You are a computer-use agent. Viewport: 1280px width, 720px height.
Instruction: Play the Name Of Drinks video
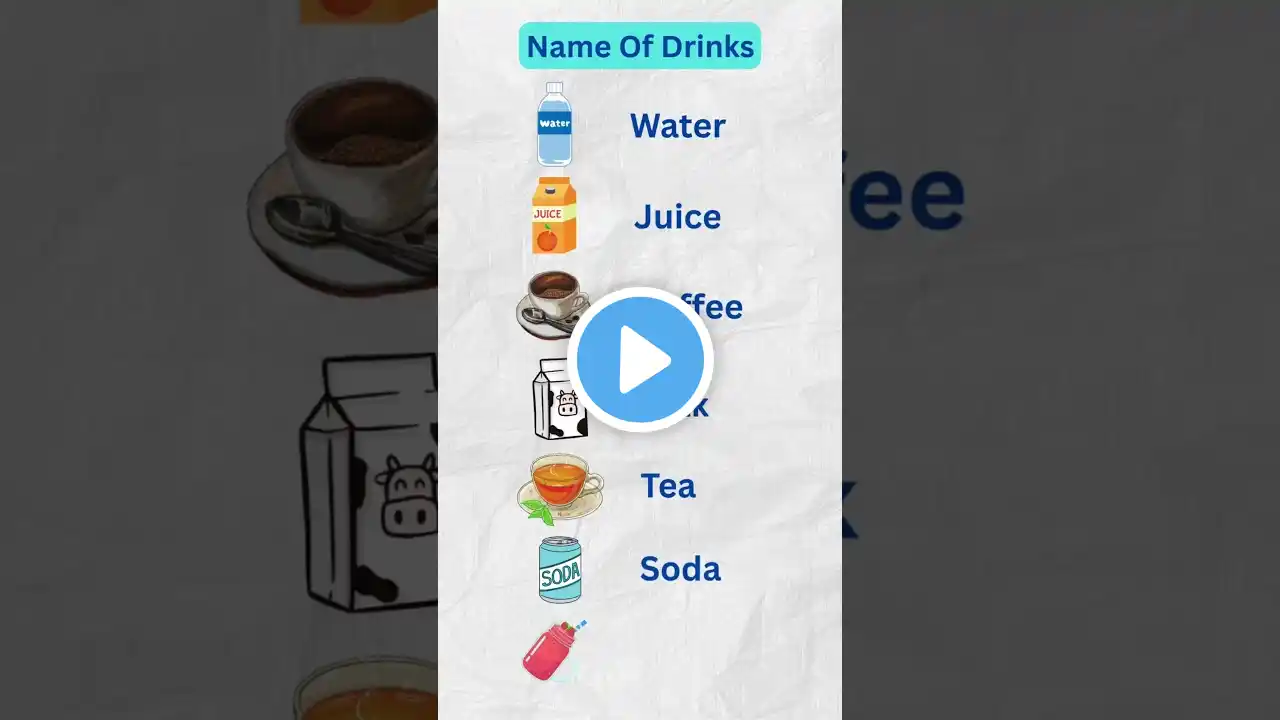coord(640,359)
